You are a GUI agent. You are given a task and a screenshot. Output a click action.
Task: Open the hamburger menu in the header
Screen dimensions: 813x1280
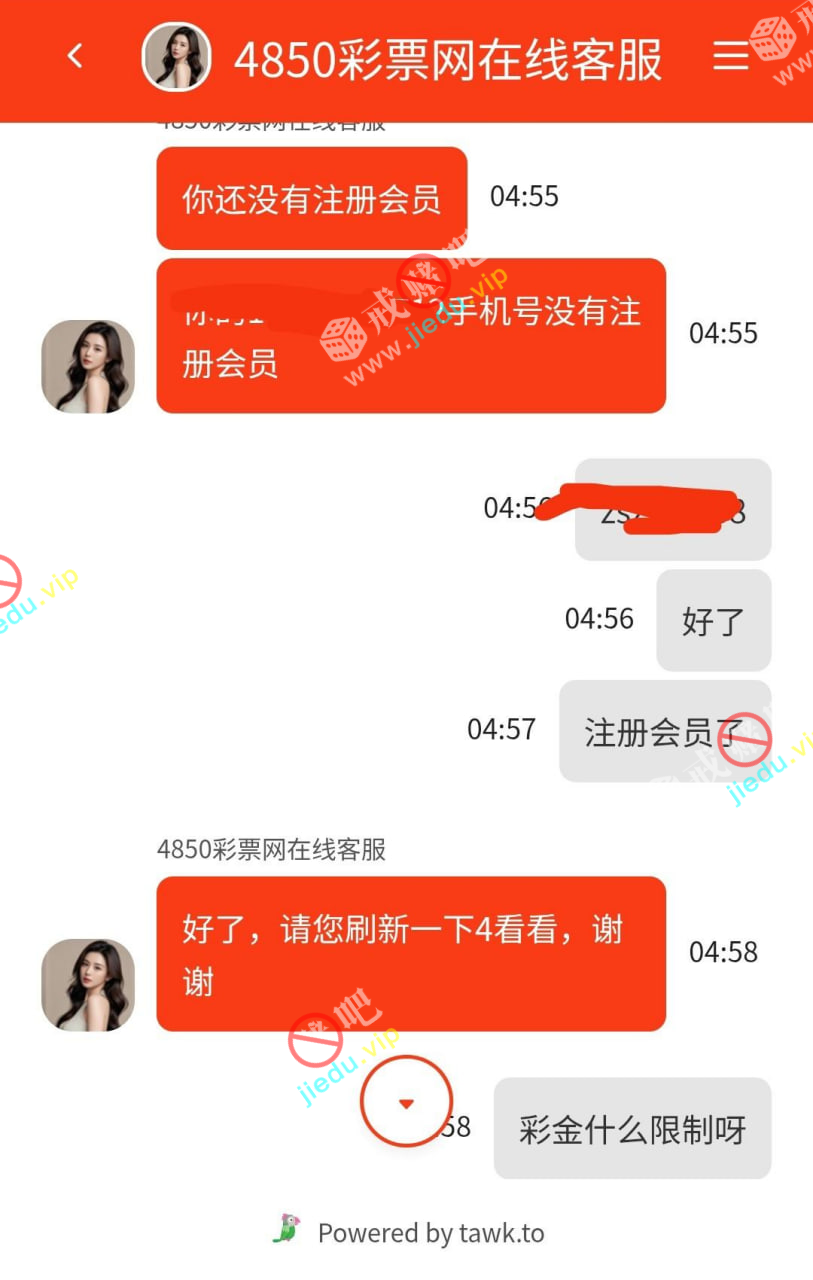pyautogui.click(x=730, y=56)
